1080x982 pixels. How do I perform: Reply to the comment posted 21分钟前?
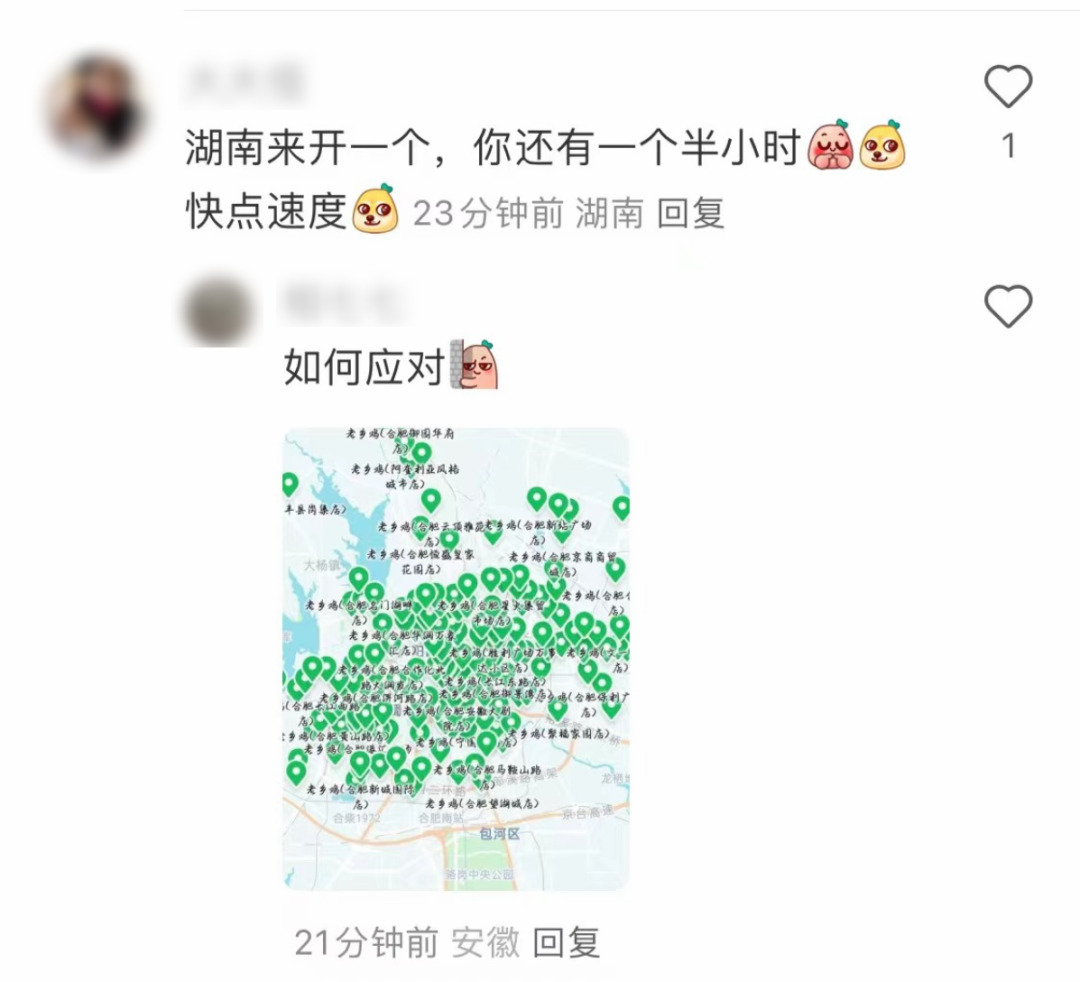point(566,942)
